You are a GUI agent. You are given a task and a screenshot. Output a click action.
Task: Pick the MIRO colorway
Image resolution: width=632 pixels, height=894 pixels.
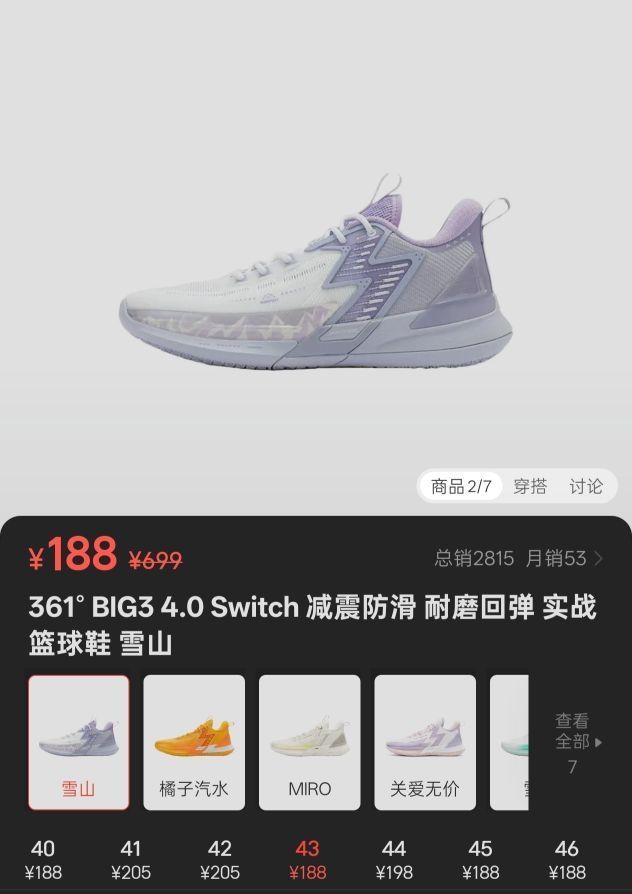point(309,742)
